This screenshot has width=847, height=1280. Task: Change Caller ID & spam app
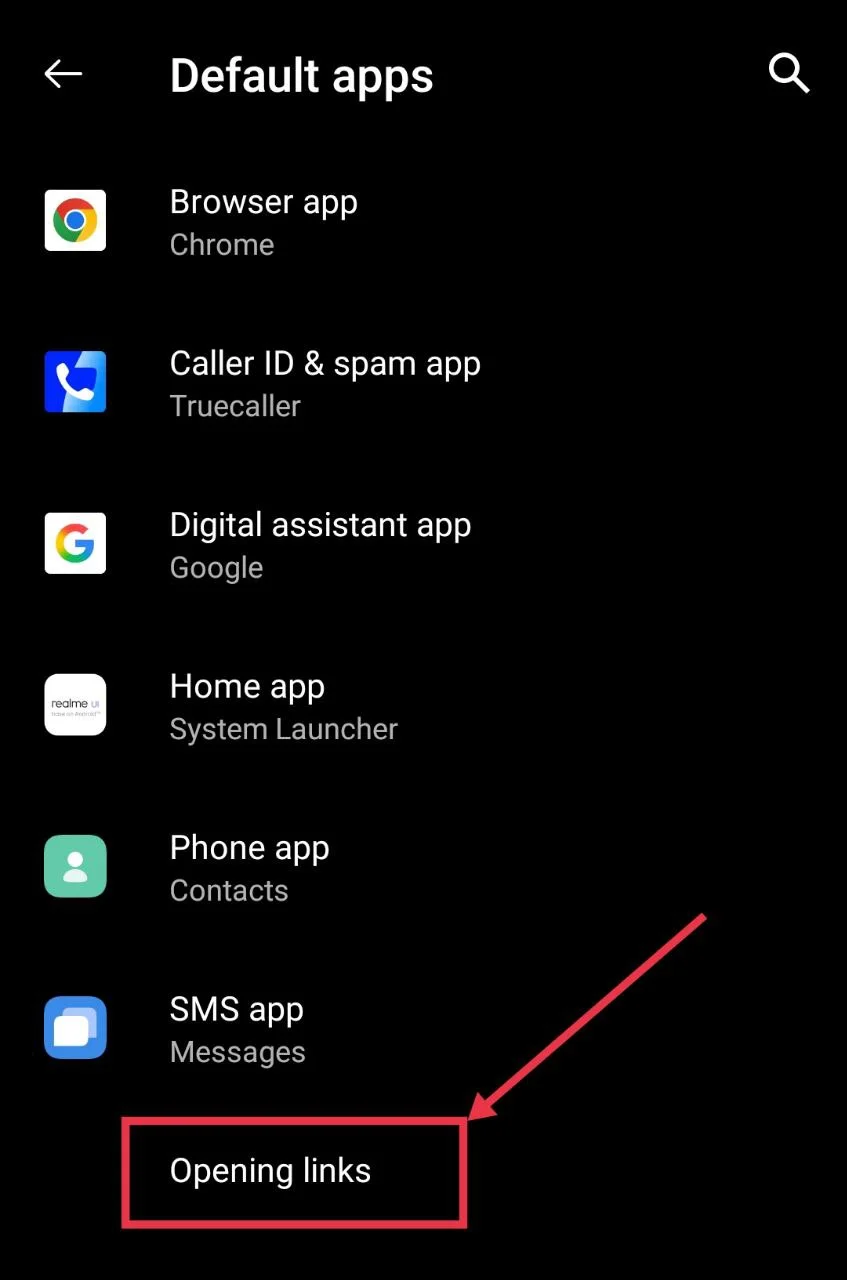tap(324, 383)
